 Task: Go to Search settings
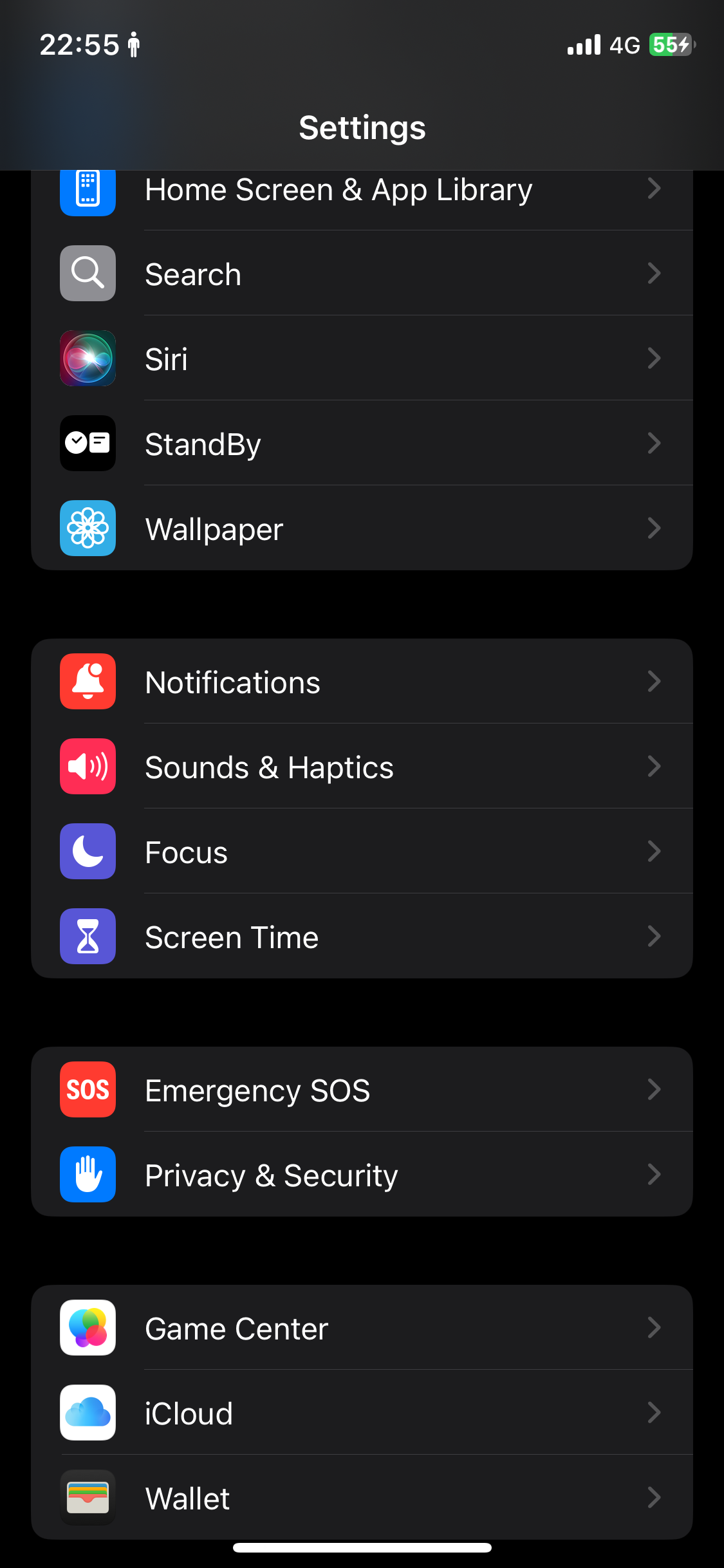(x=360, y=274)
